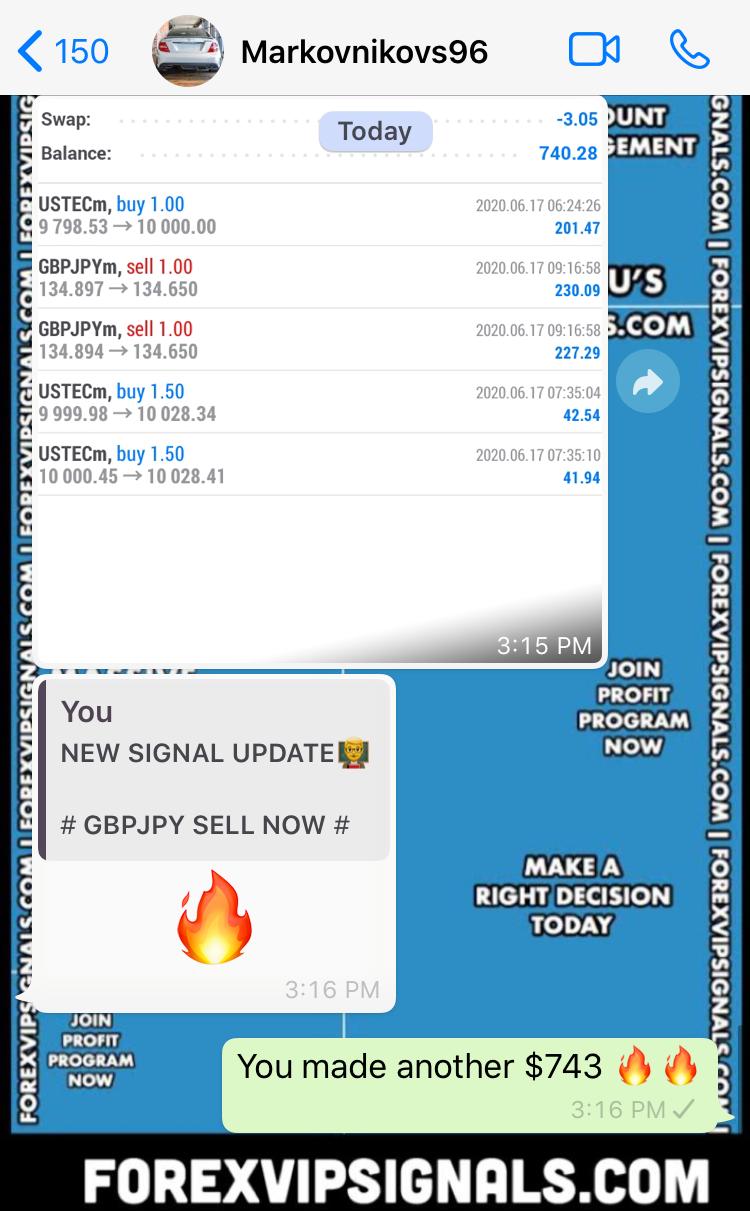Forward the trade history image
The image size is (750, 1211).
point(648,382)
